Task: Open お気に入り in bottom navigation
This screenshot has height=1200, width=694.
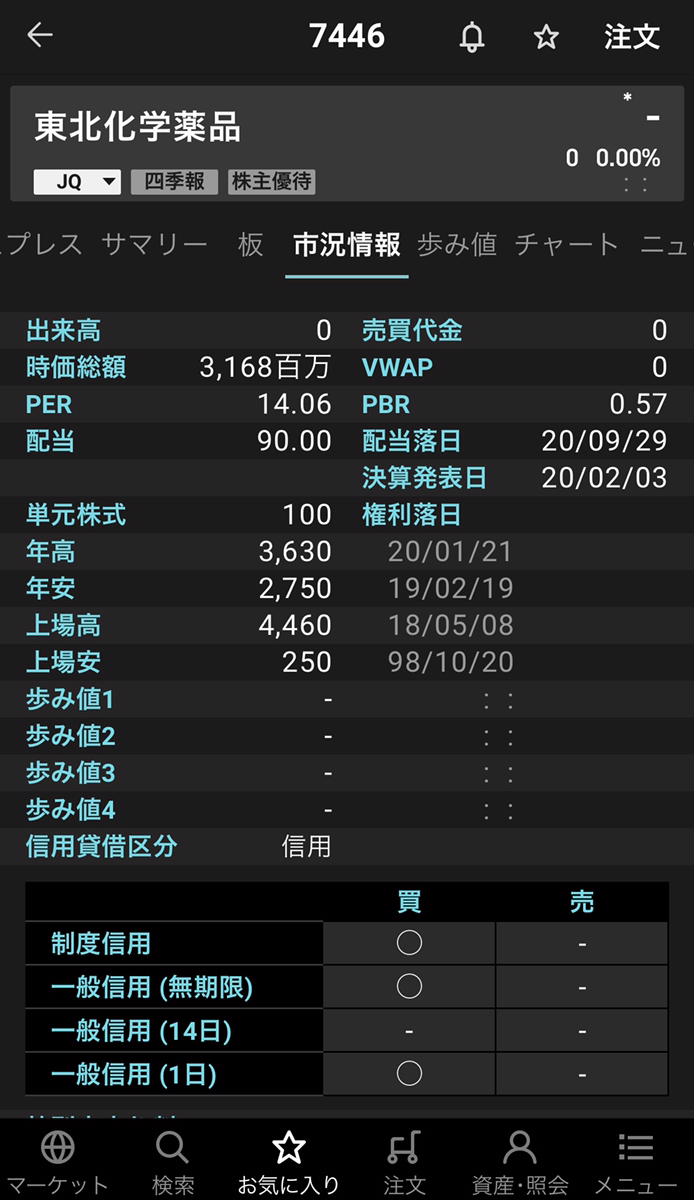Action: pyautogui.click(x=289, y=1160)
